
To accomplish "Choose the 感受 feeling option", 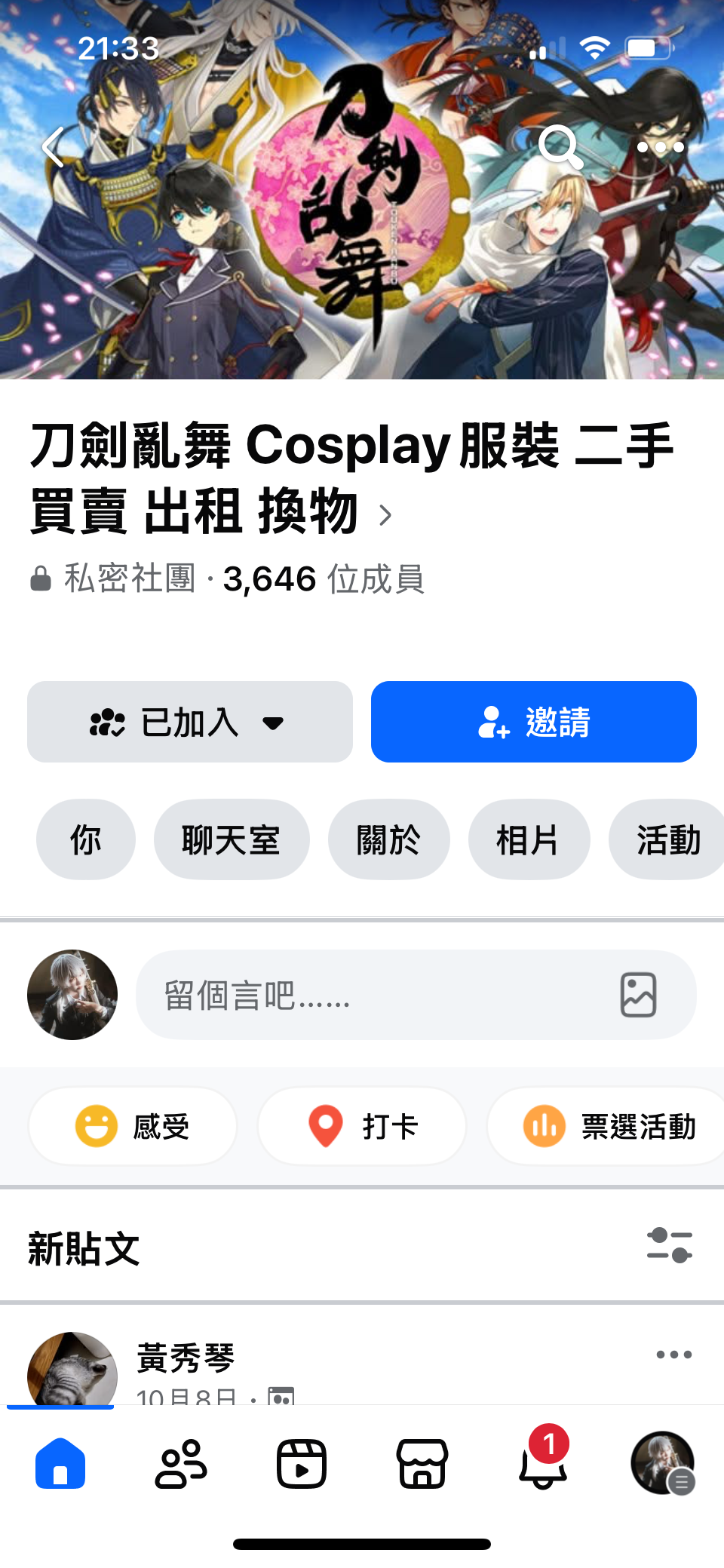I will click(x=133, y=1127).
